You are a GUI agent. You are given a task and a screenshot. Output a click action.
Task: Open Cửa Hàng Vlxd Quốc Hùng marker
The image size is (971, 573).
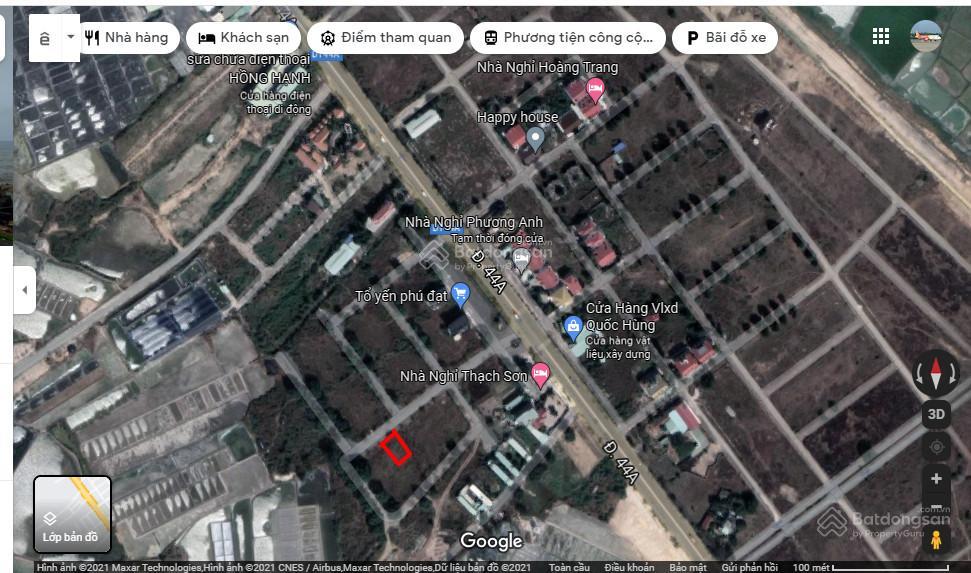(x=573, y=325)
